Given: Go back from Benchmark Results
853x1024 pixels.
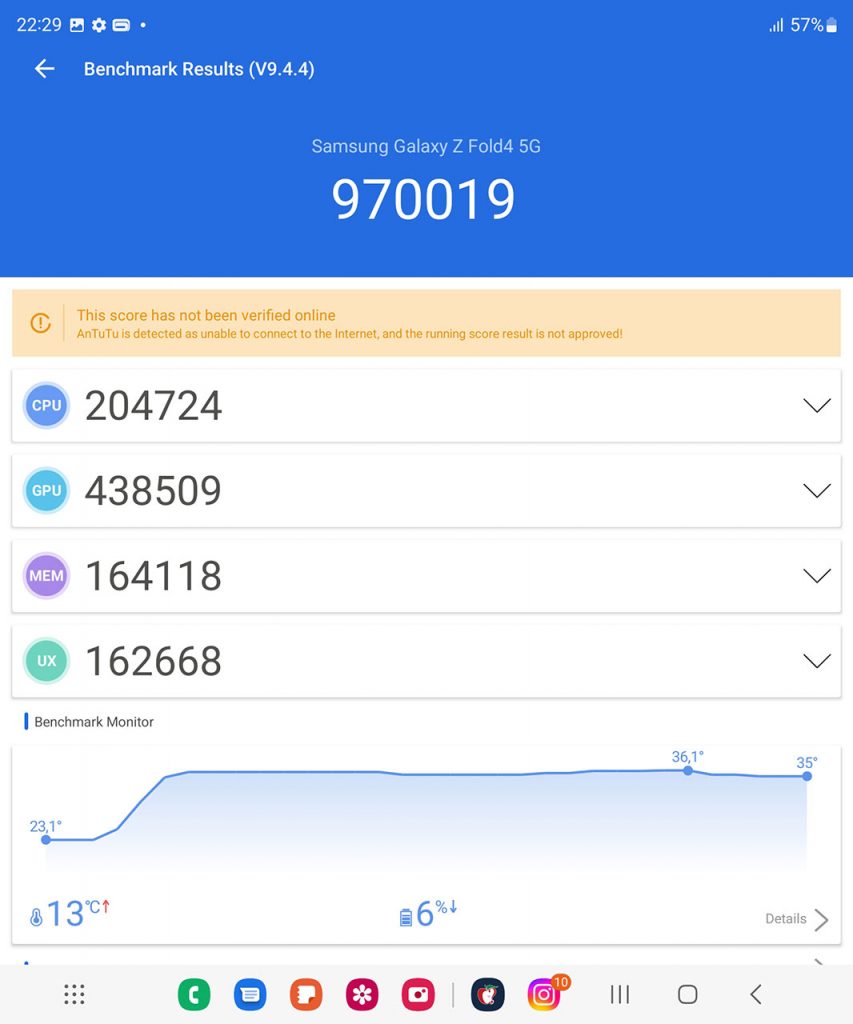Looking at the screenshot, I should [44, 69].
